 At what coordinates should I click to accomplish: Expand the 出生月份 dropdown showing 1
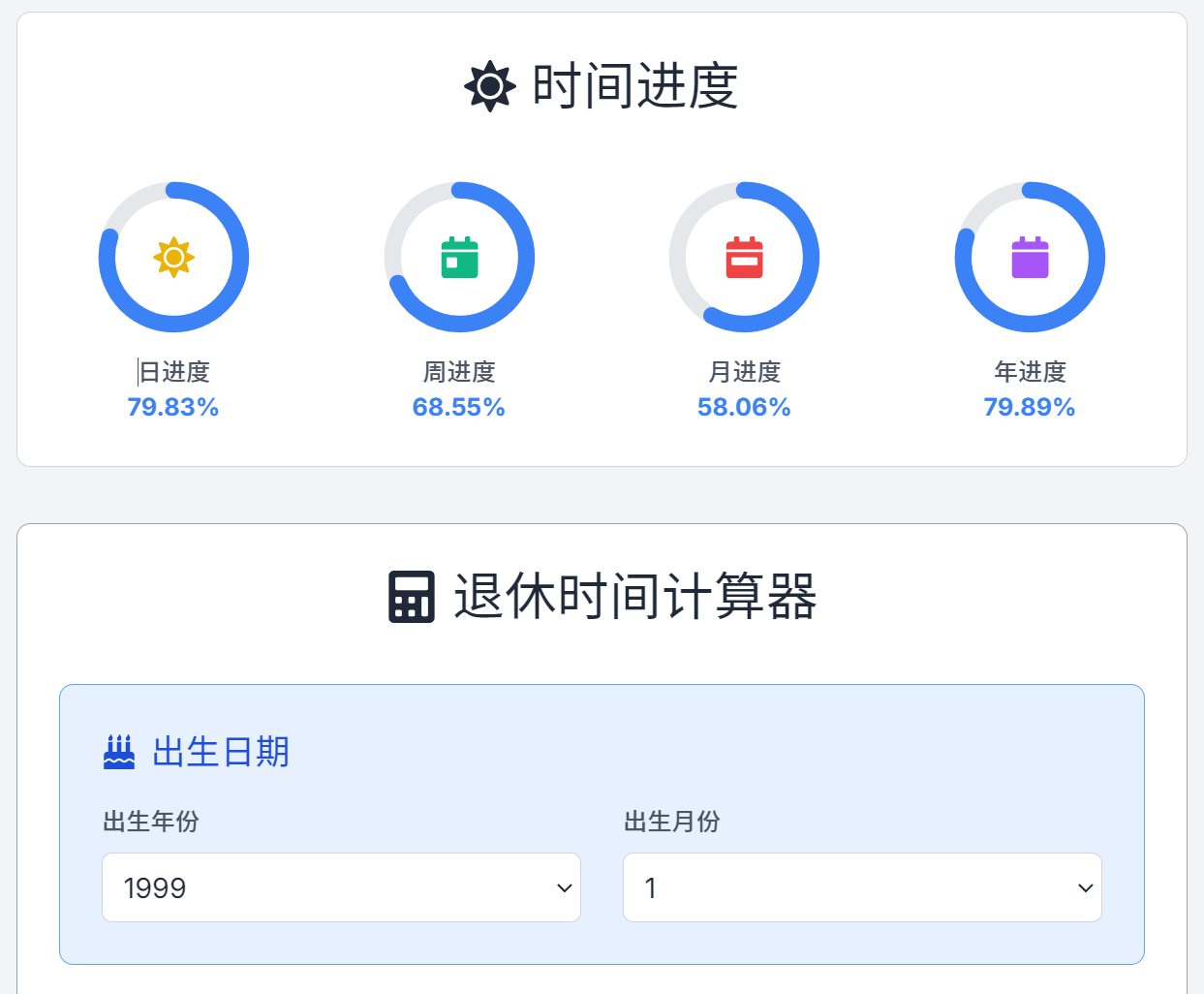[862, 887]
